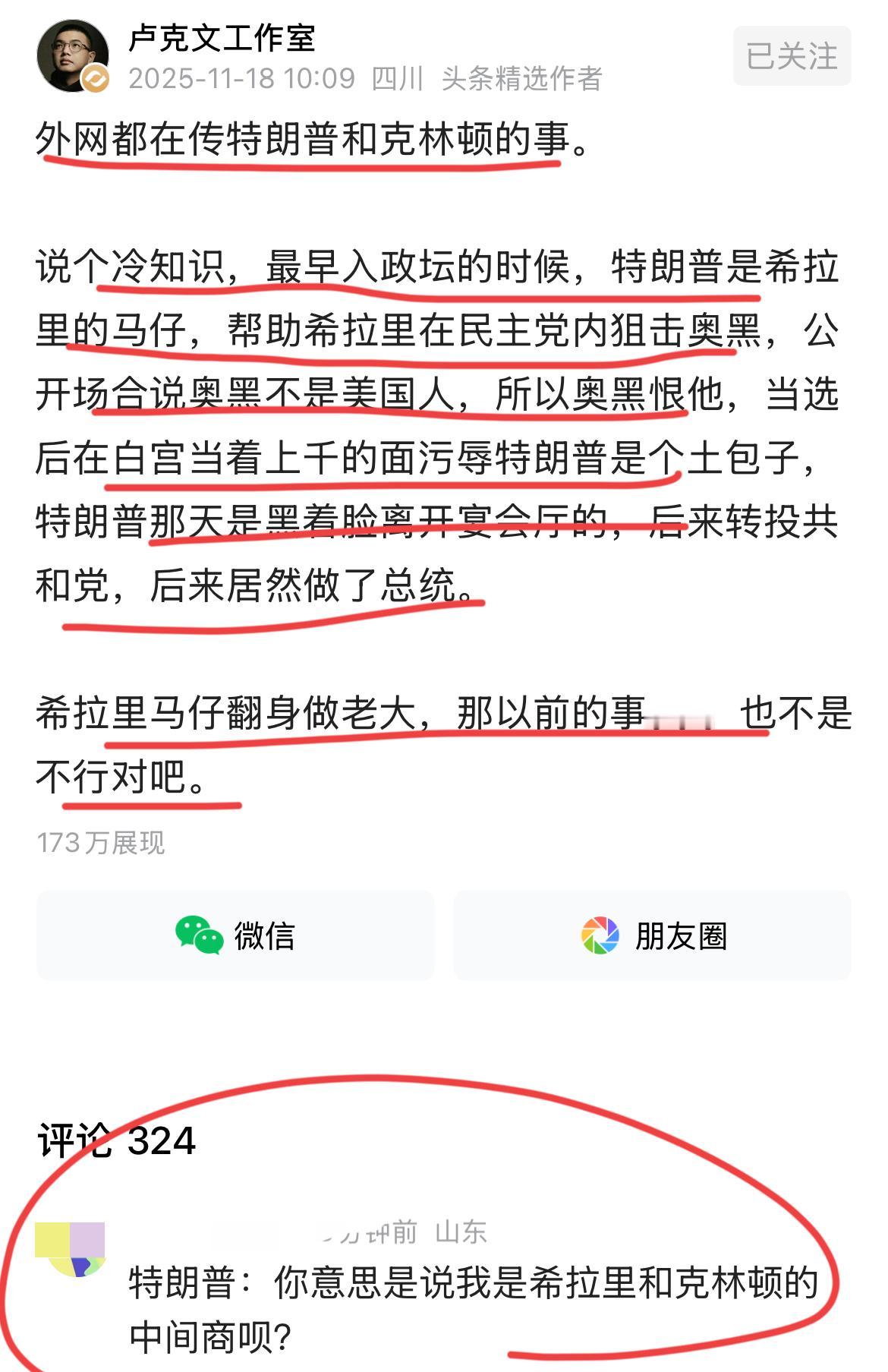Click the 173万展现 impressions stat
The height and width of the screenshot is (1372, 888).
(100, 841)
